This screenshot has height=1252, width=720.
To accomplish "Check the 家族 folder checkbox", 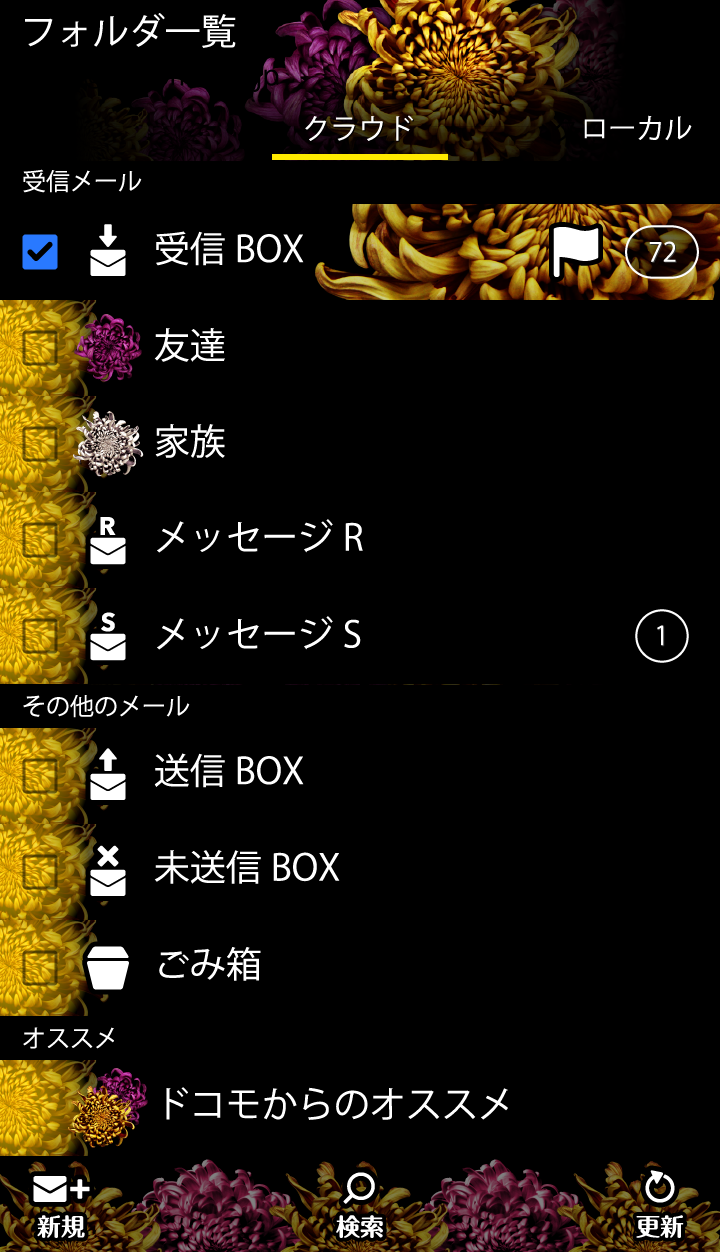I will (40, 443).
